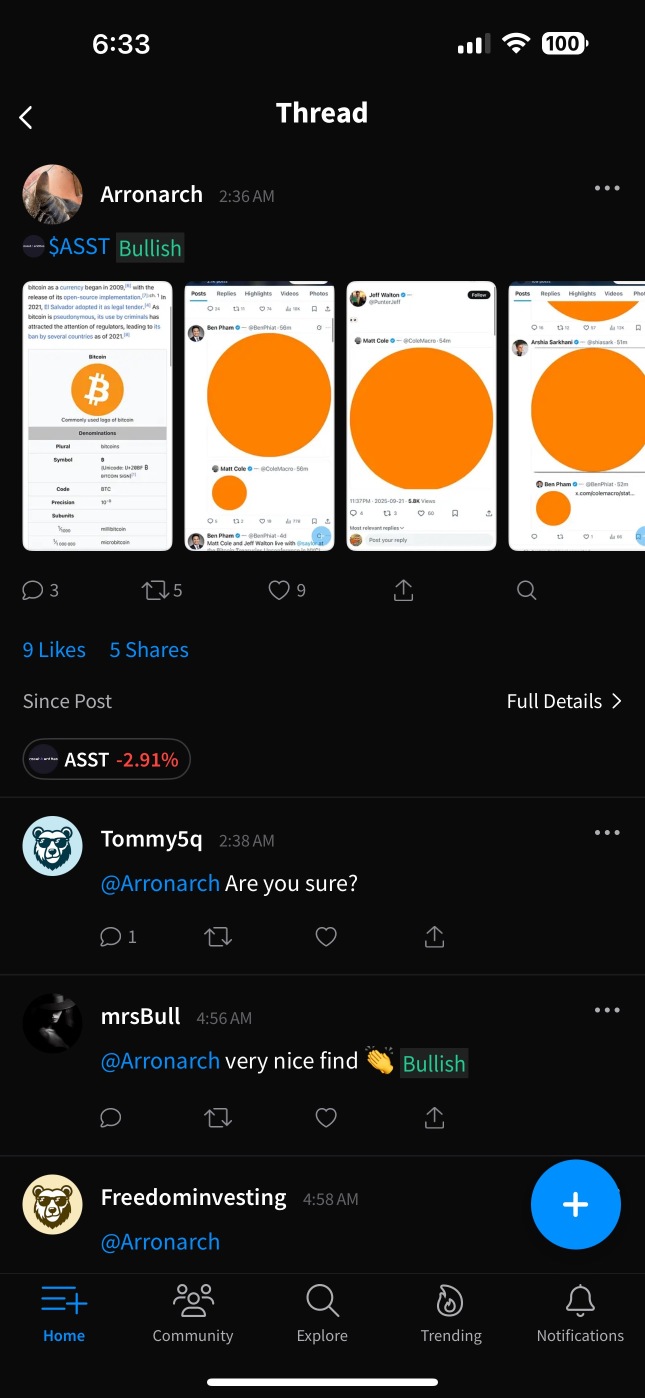The image size is (645, 1398).
Task: Switch to the Community tab
Action: (193, 1313)
